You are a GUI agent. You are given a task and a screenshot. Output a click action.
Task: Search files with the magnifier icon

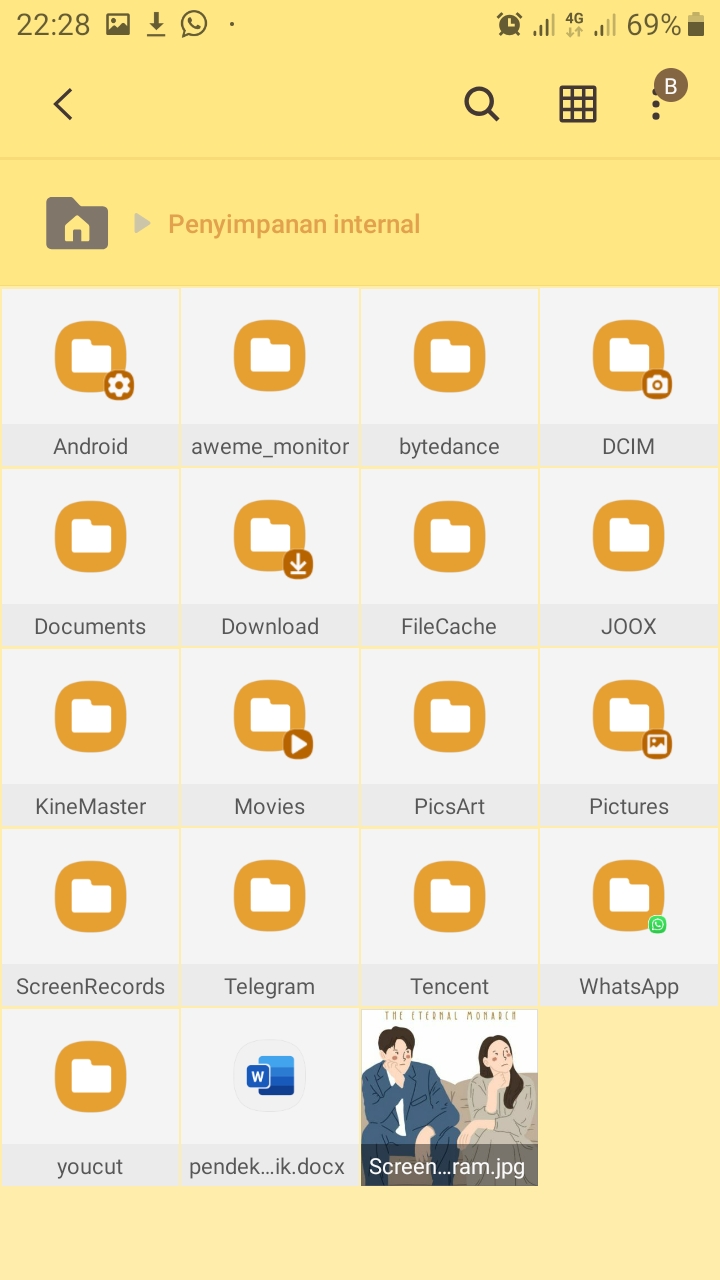481,104
